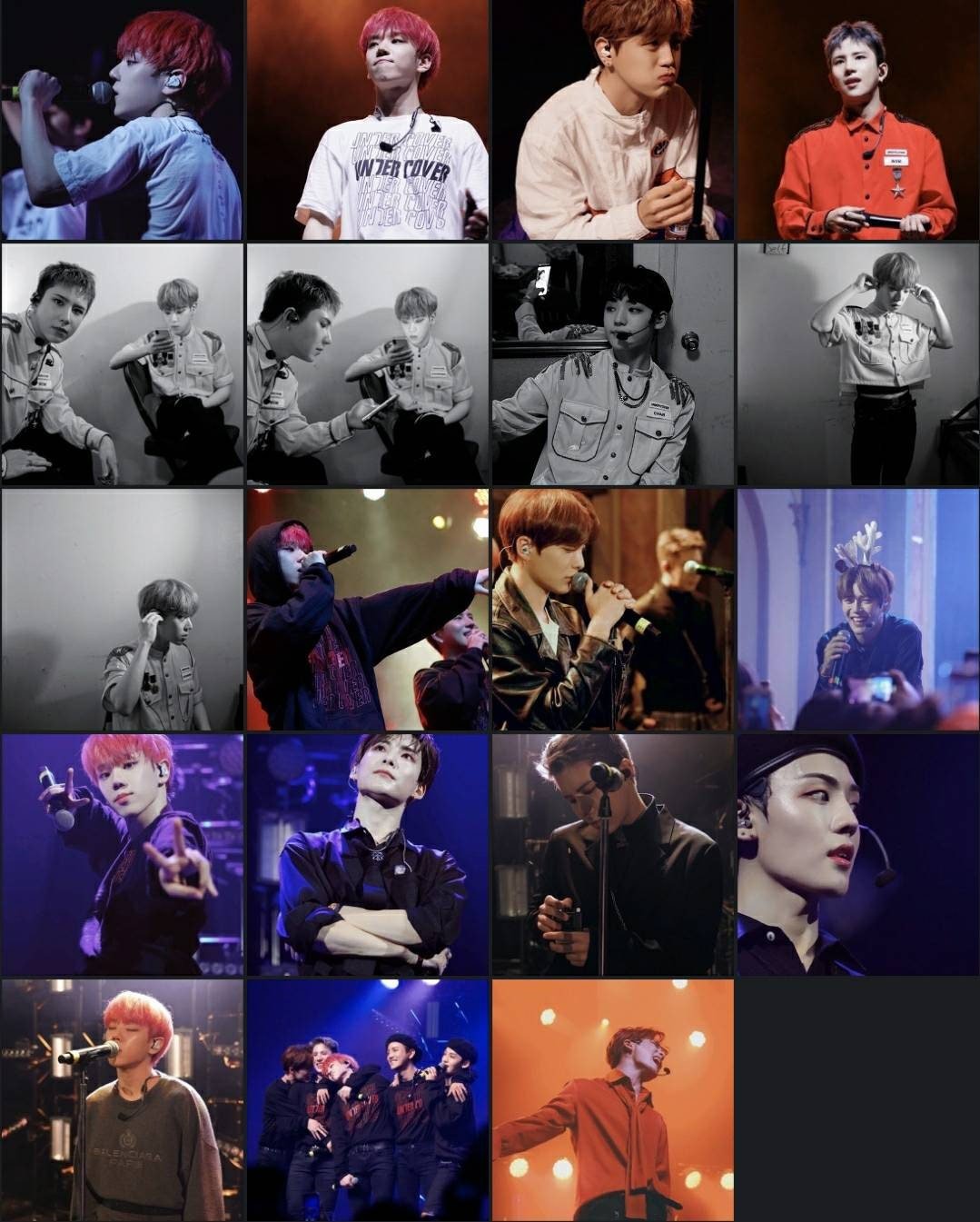Open the photo with the white UNDER COVER t-shirt
Image resolution: width=980 pixels, height=1222 pixels.
(x=367, y=120)
